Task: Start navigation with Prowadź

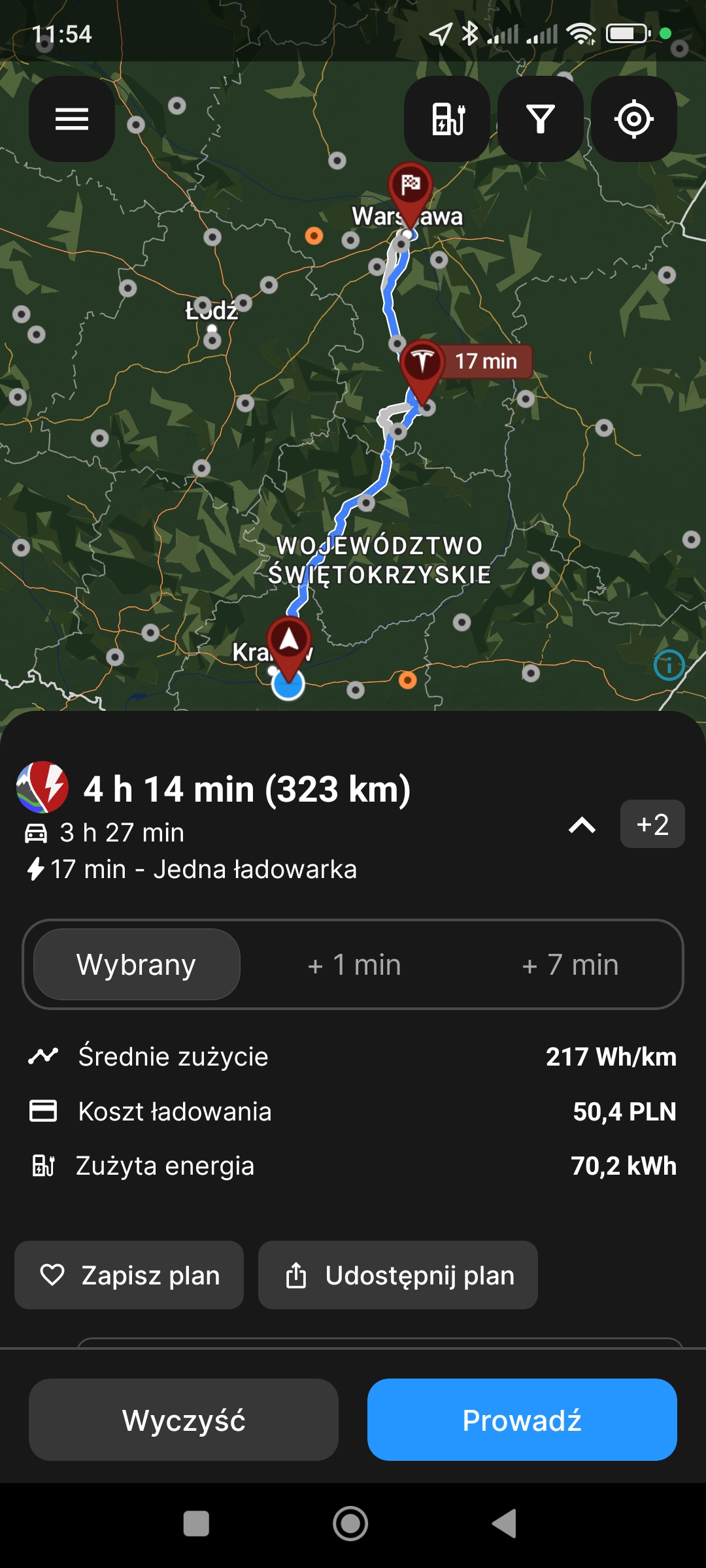Action: click(522, 1420)
